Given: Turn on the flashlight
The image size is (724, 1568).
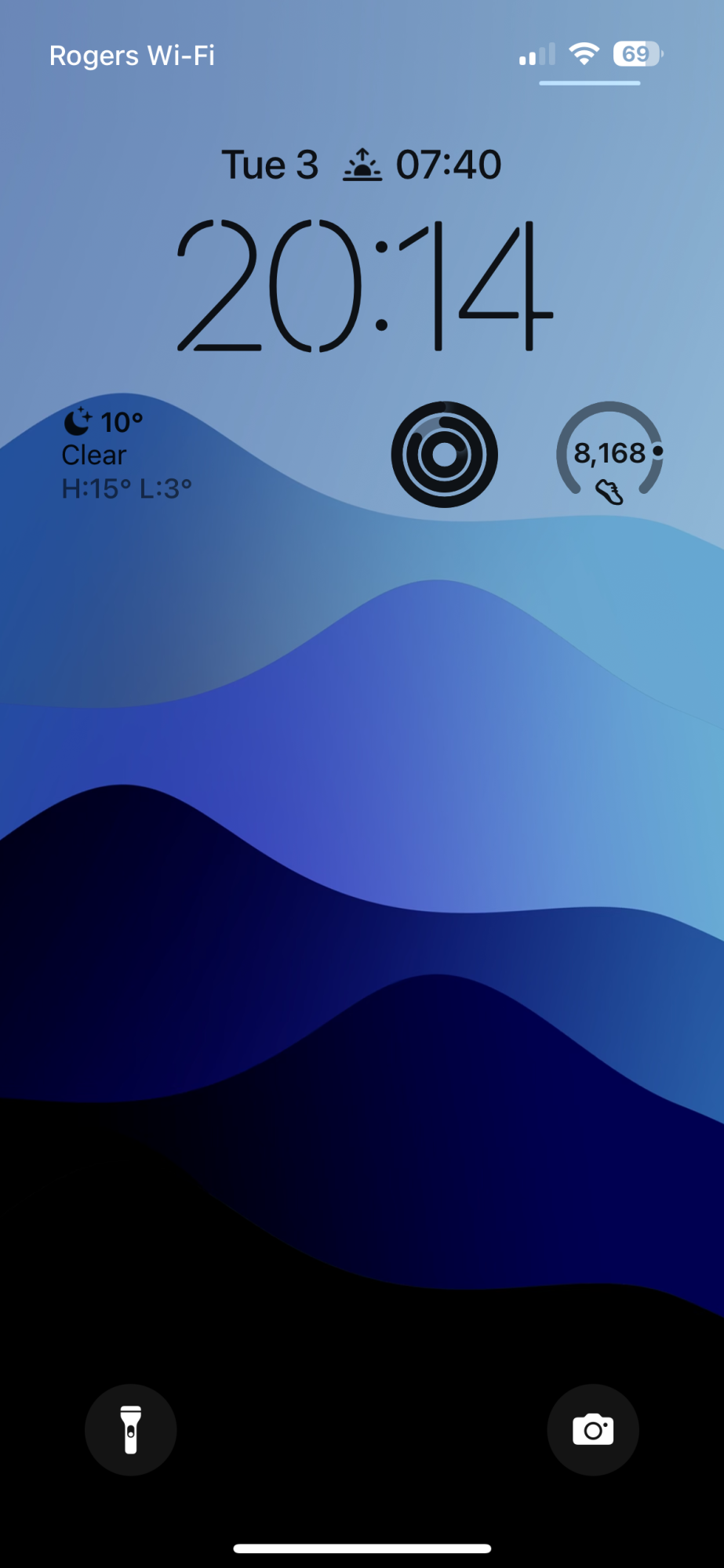Looking at the screenshot, I should tap(130, 1429).
